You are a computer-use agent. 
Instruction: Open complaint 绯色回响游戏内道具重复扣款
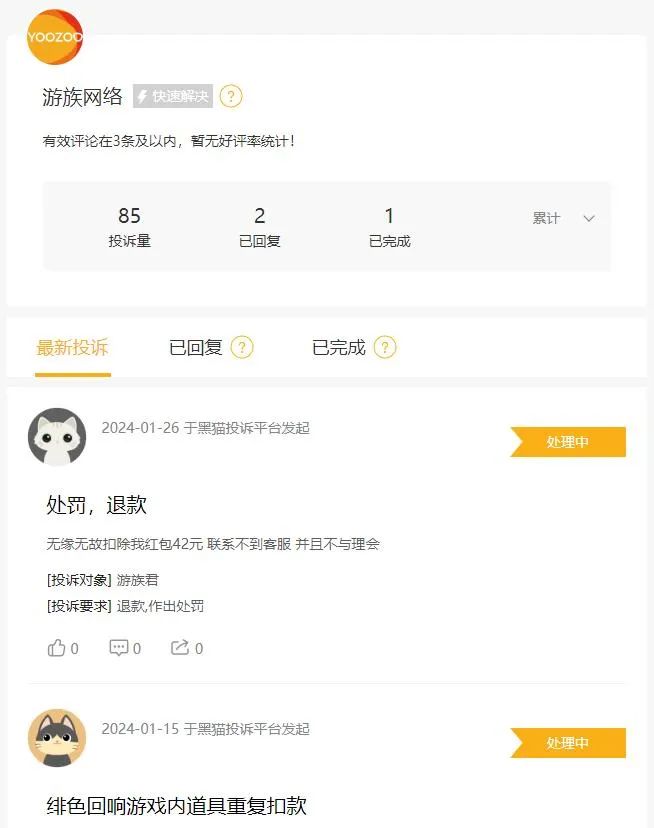pyautogui.click(x=176, y=806)
